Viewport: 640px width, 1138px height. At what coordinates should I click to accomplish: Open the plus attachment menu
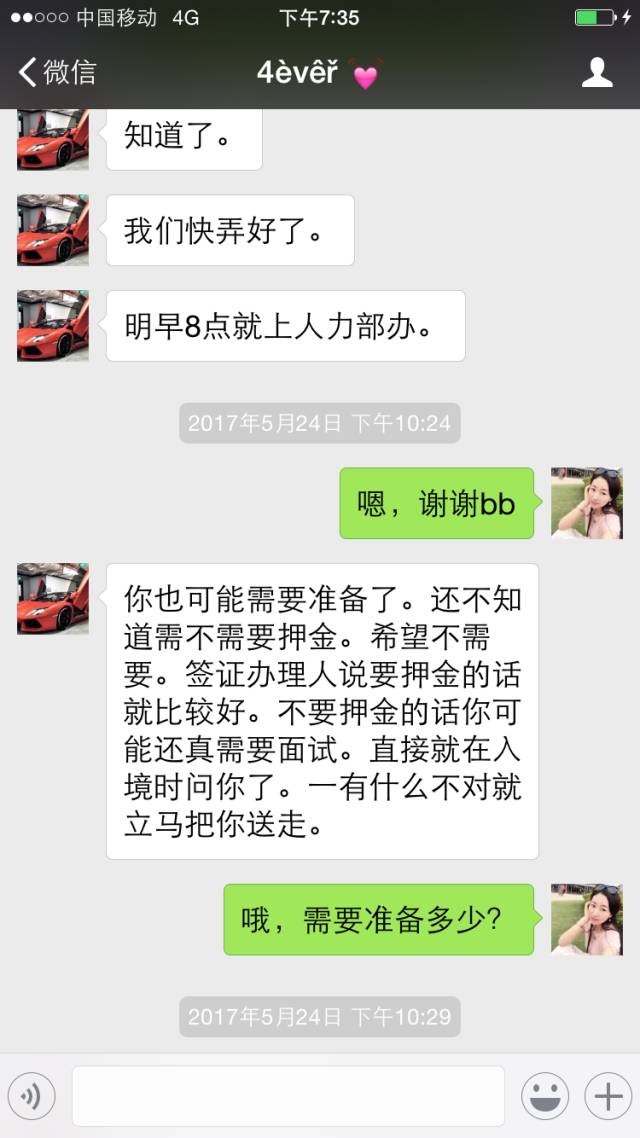coord(608,1097)
